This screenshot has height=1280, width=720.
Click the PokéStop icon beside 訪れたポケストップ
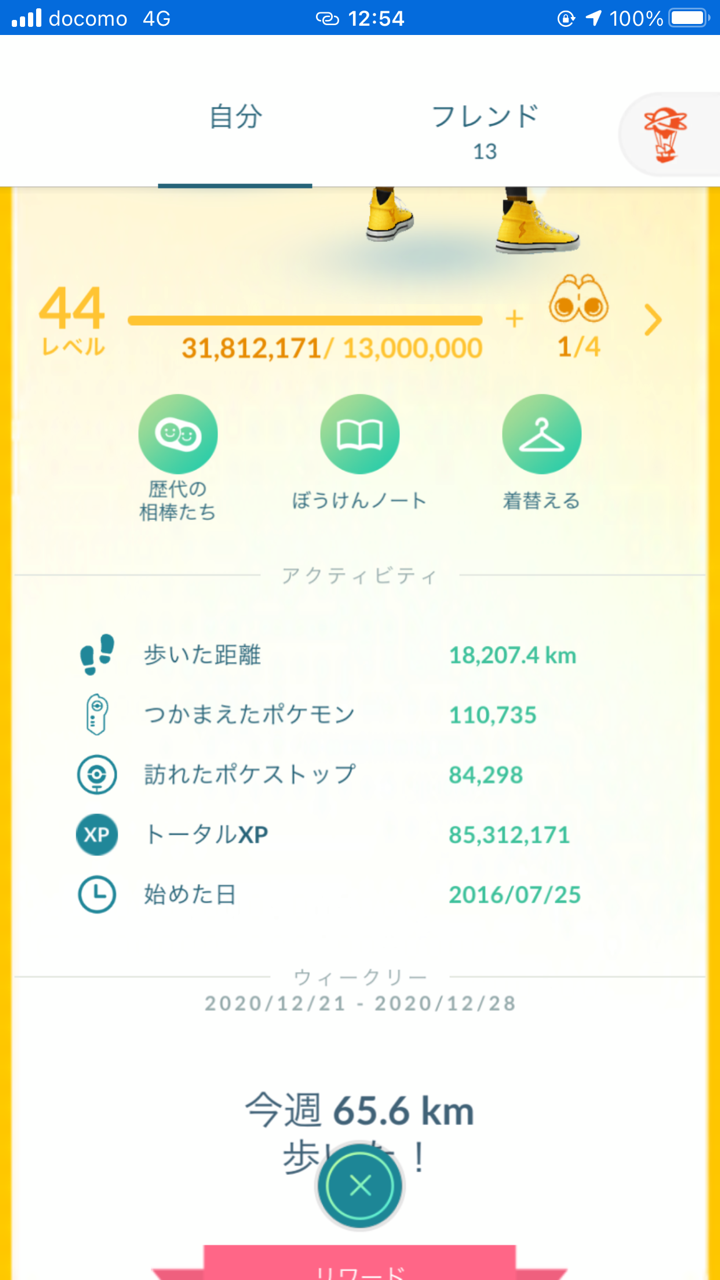95,774
